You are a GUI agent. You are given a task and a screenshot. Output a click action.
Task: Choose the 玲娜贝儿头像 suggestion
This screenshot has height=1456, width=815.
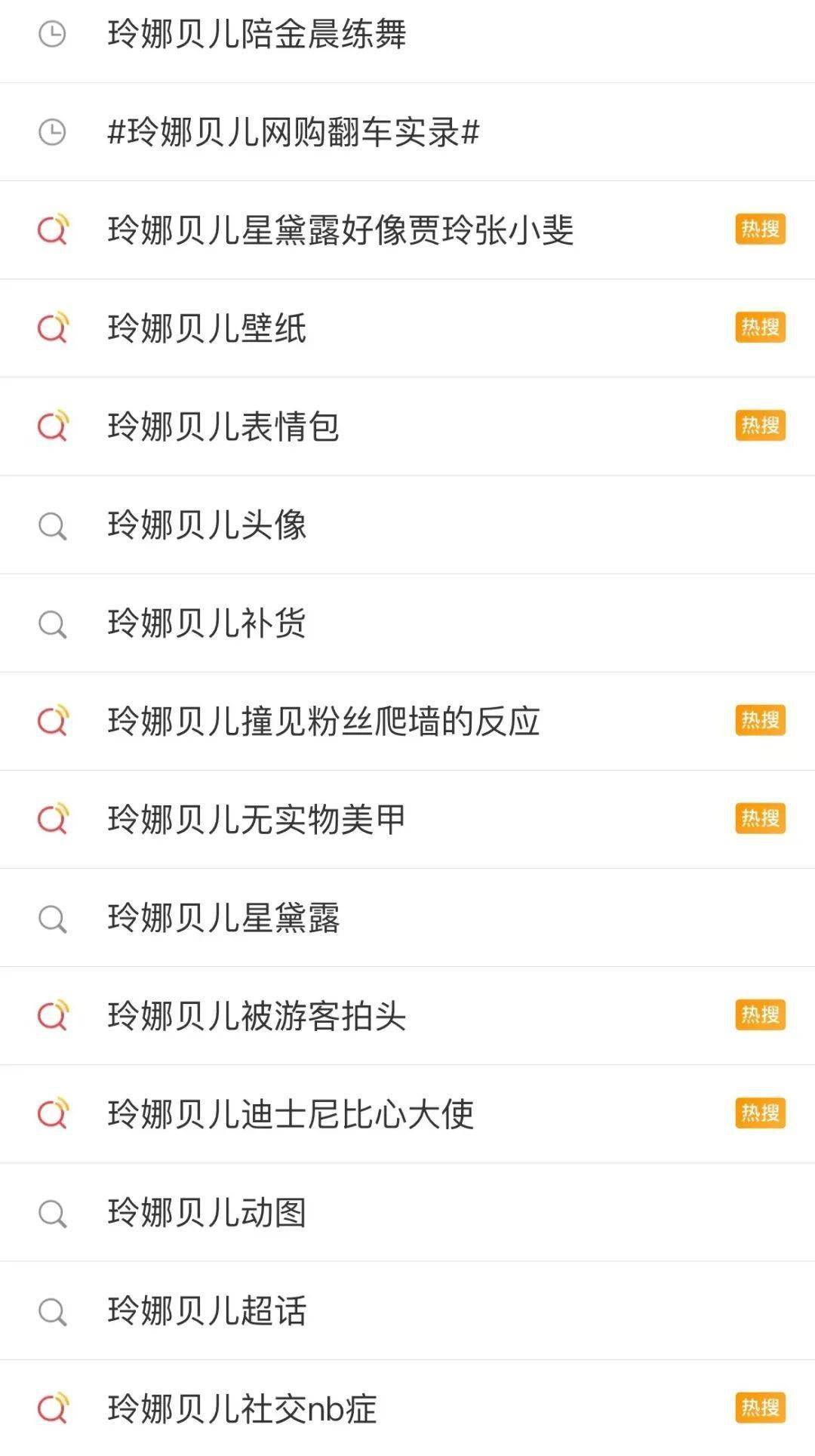(x=407, y=525)
